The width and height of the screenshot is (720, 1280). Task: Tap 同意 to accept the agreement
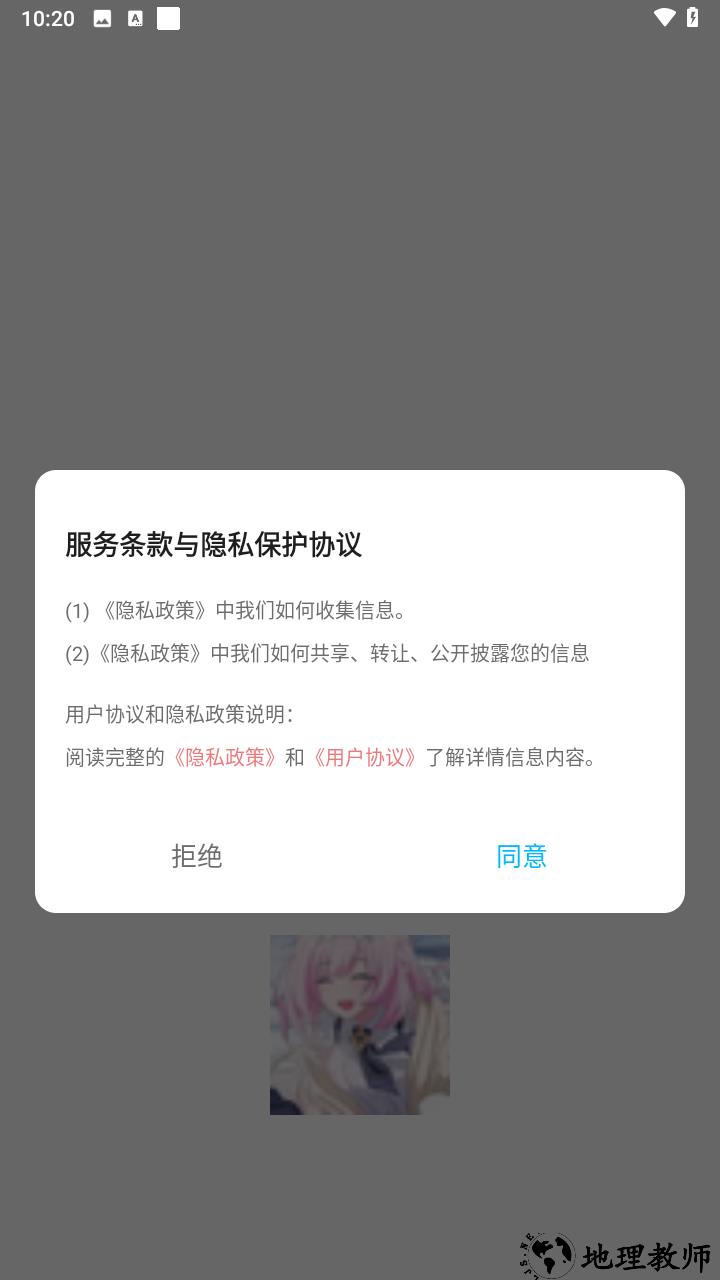[522, 856]
